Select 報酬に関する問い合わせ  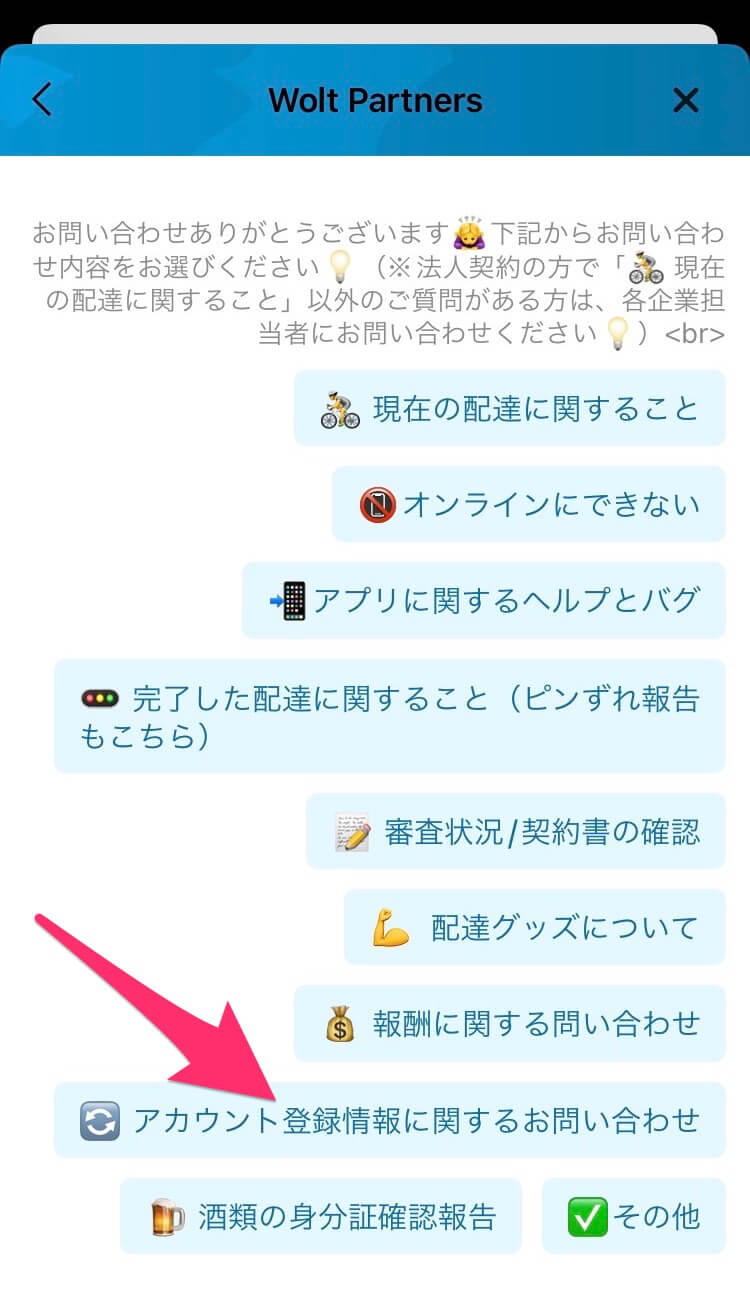click(509, 1024)
